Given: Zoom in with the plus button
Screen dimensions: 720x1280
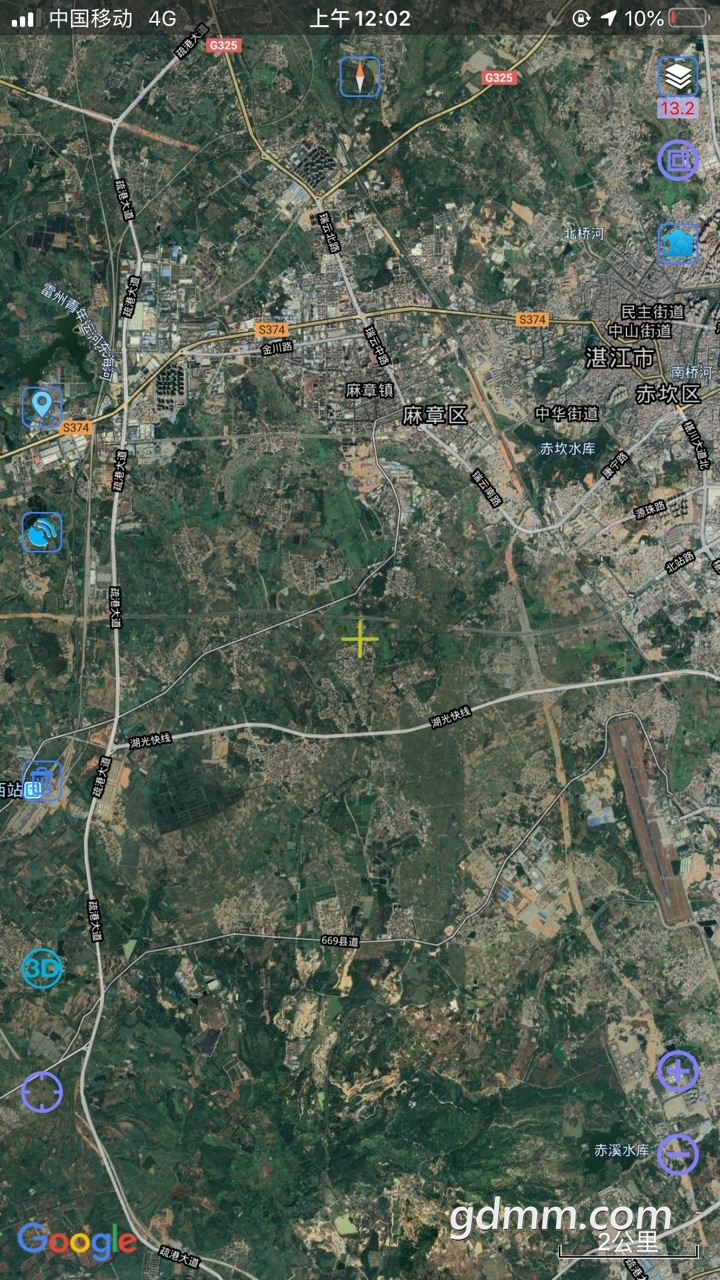Looking at the screenshot, I should tap(678, 1072).
